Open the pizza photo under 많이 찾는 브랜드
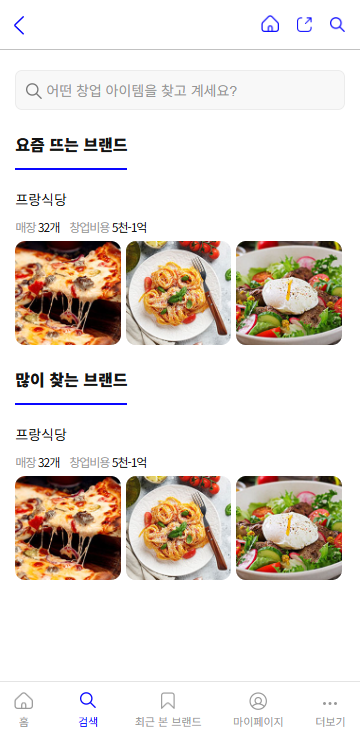This screenshot has width=360, height=740. (x=68, y=528)
